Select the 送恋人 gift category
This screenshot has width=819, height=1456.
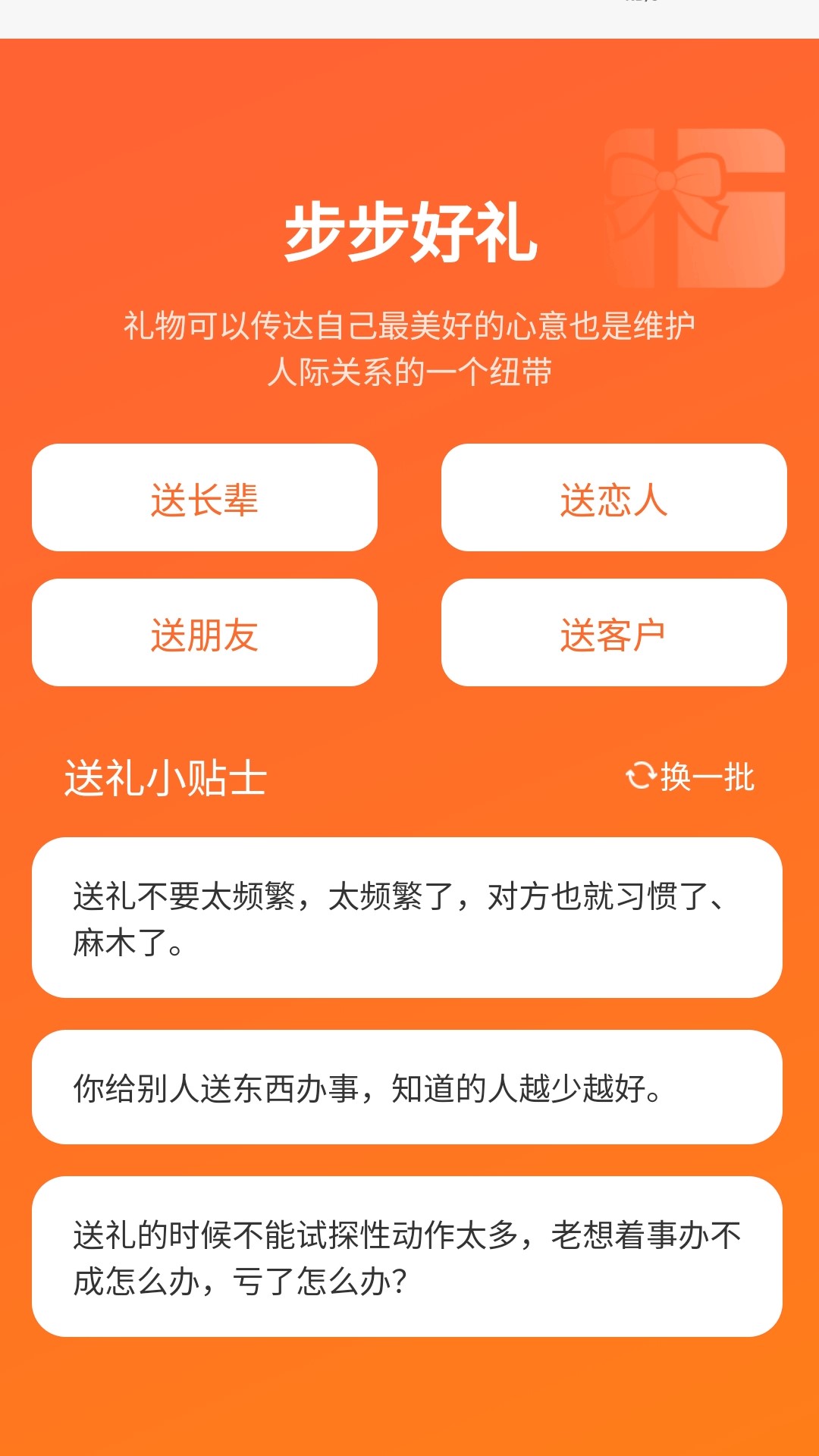click(x=616, y=497)
